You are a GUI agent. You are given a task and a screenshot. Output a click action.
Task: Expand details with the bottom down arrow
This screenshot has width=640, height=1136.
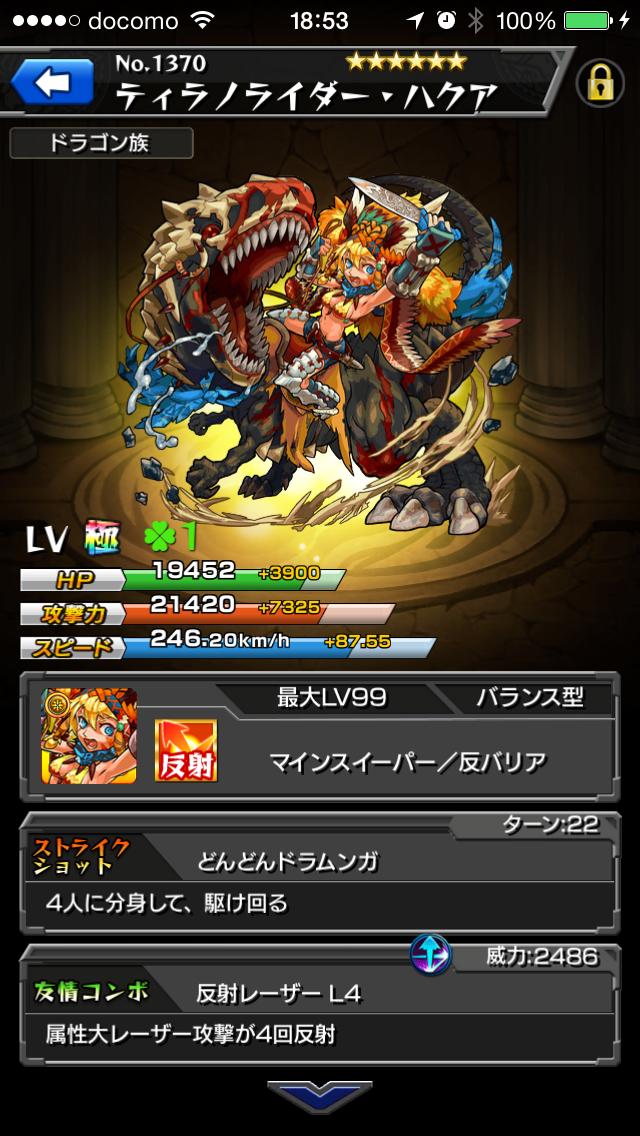point(320,1097)
